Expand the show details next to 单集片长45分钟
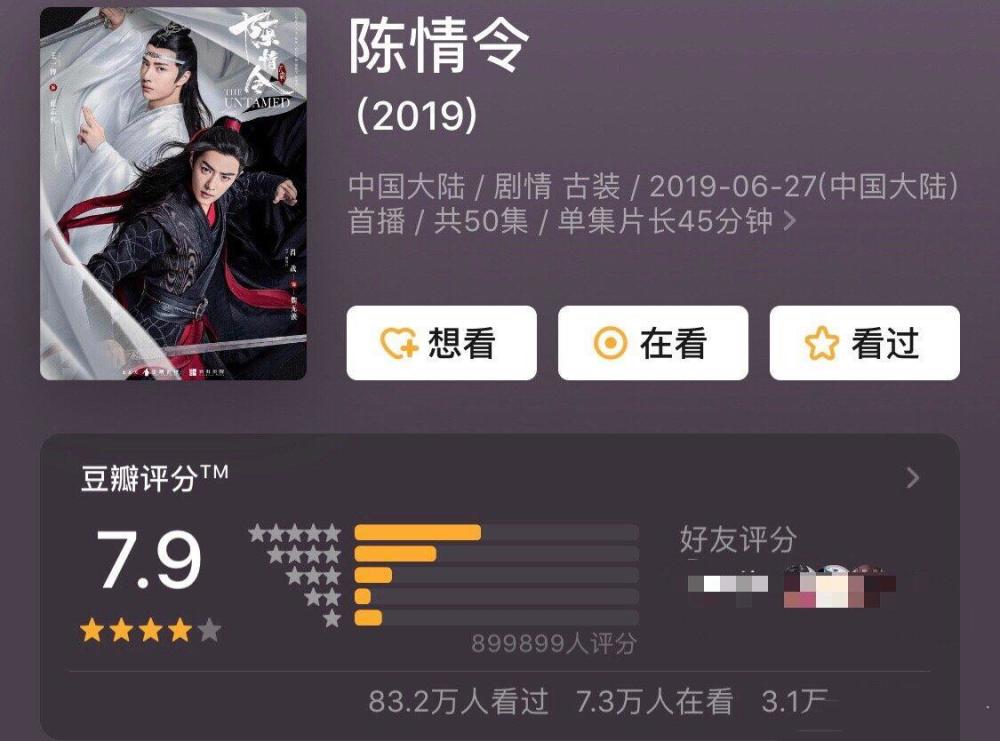 789,220
